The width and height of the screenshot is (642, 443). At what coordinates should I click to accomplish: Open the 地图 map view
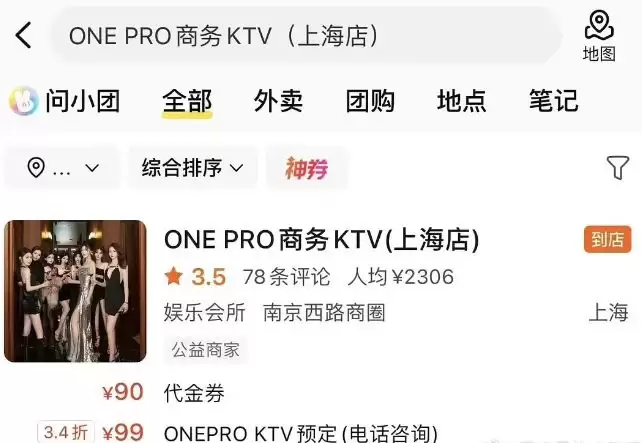[599, 35]
